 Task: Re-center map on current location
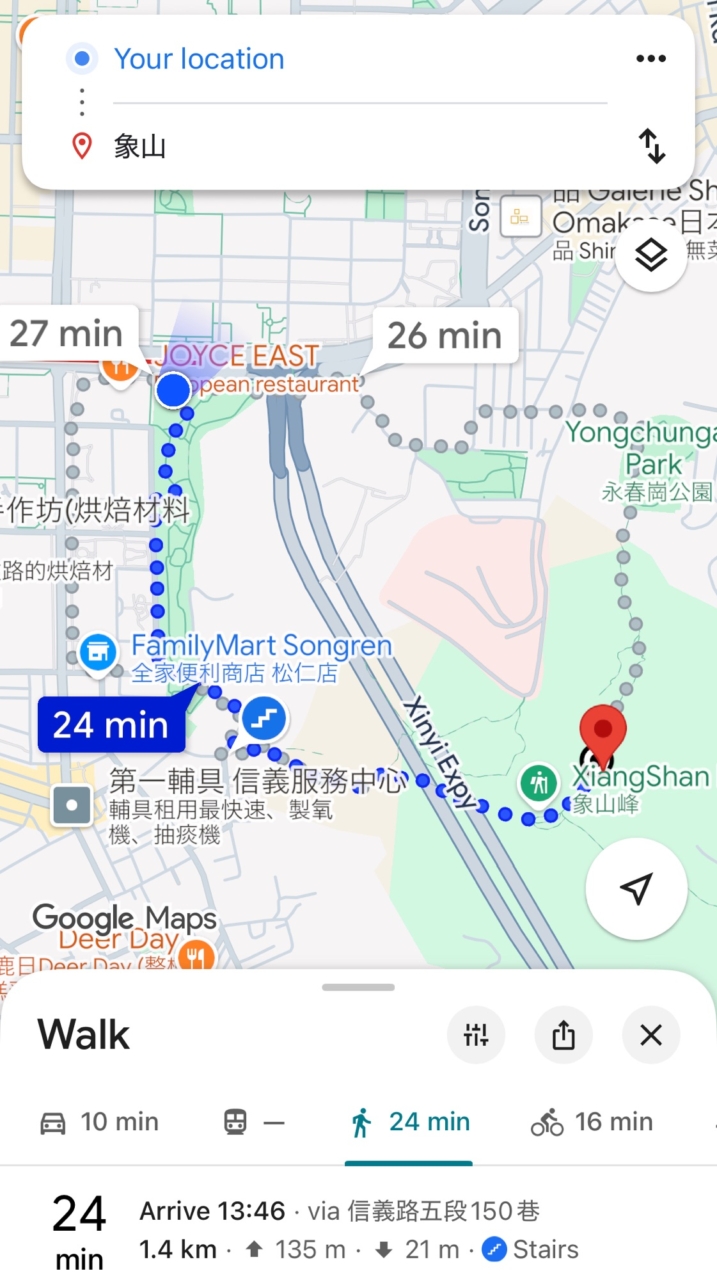[636, 888]
